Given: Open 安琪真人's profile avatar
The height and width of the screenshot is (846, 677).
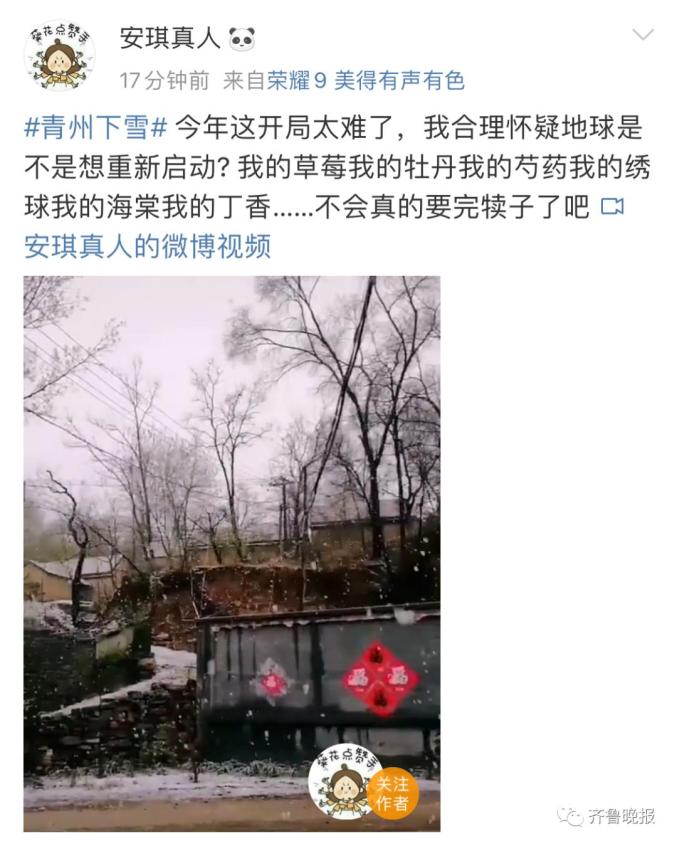Looking at the screenshot, I should [59, 56].
